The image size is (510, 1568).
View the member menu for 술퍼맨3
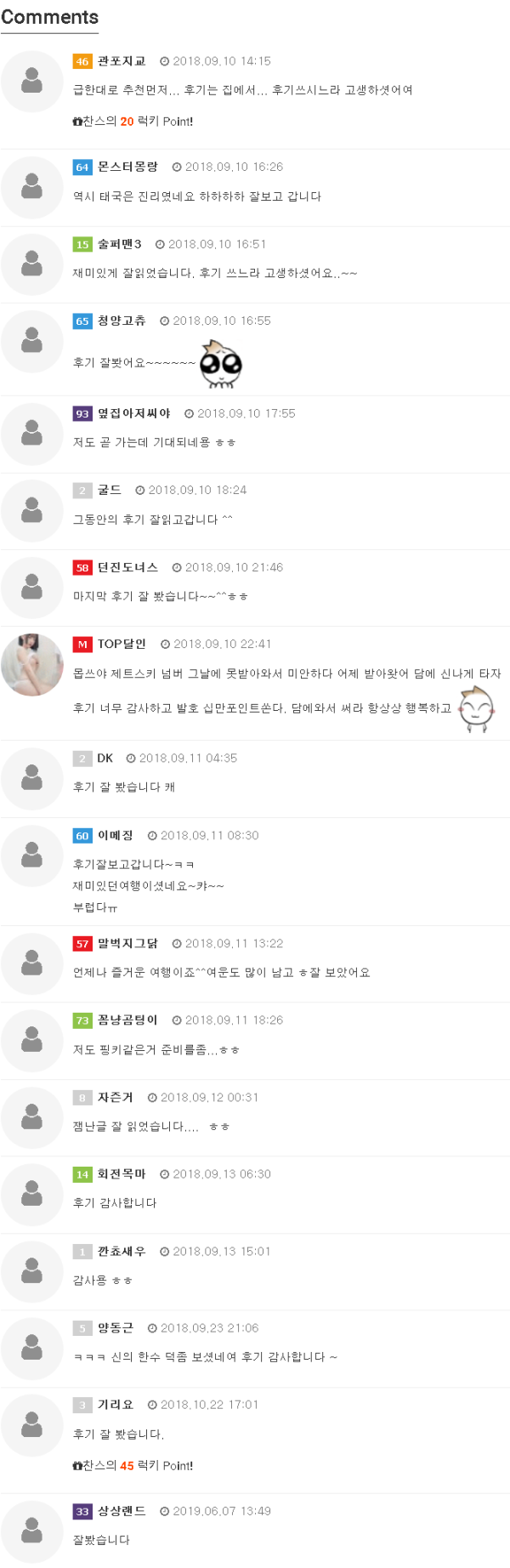click(x=119, y=244)
